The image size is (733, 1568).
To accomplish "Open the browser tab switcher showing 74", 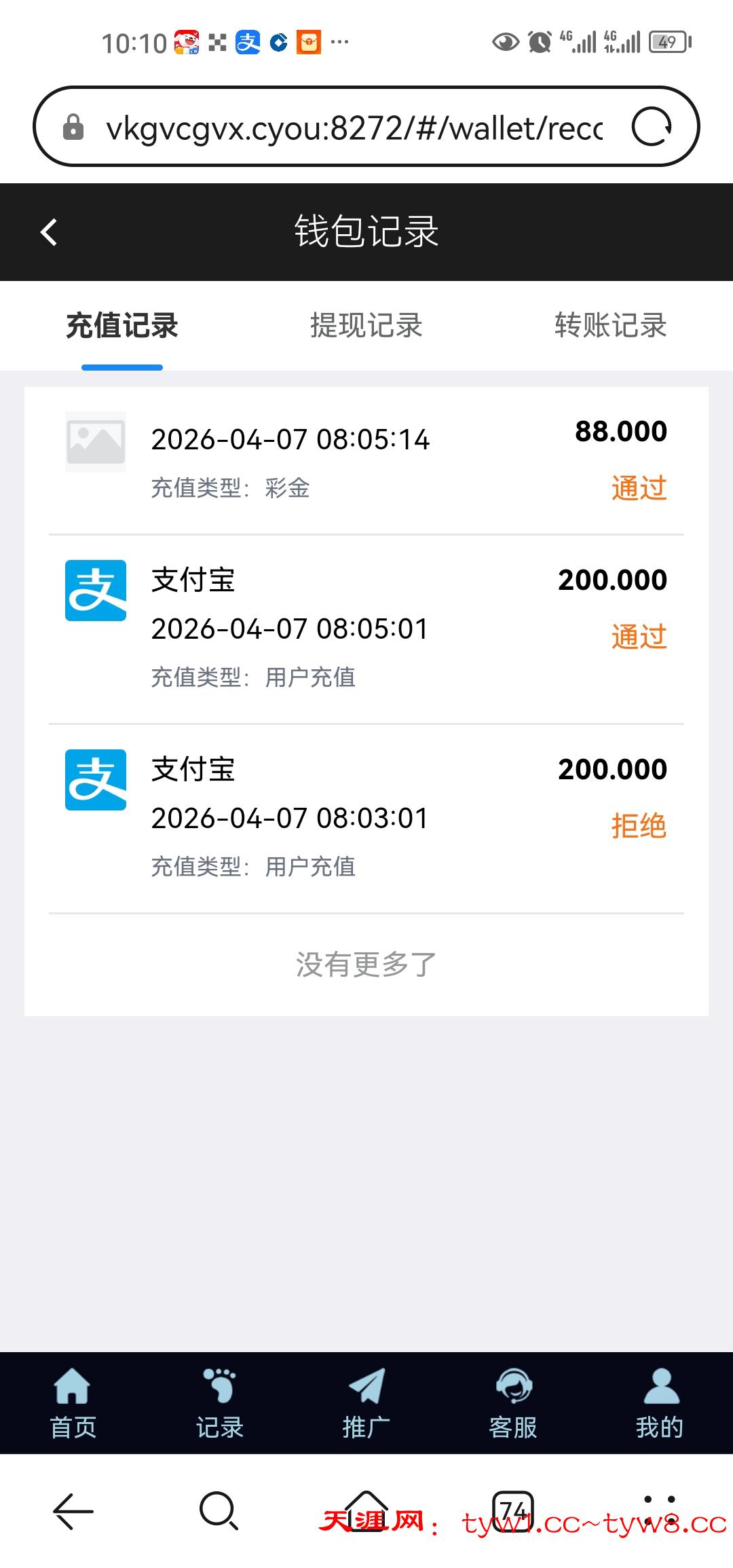I will [512, 1511].
